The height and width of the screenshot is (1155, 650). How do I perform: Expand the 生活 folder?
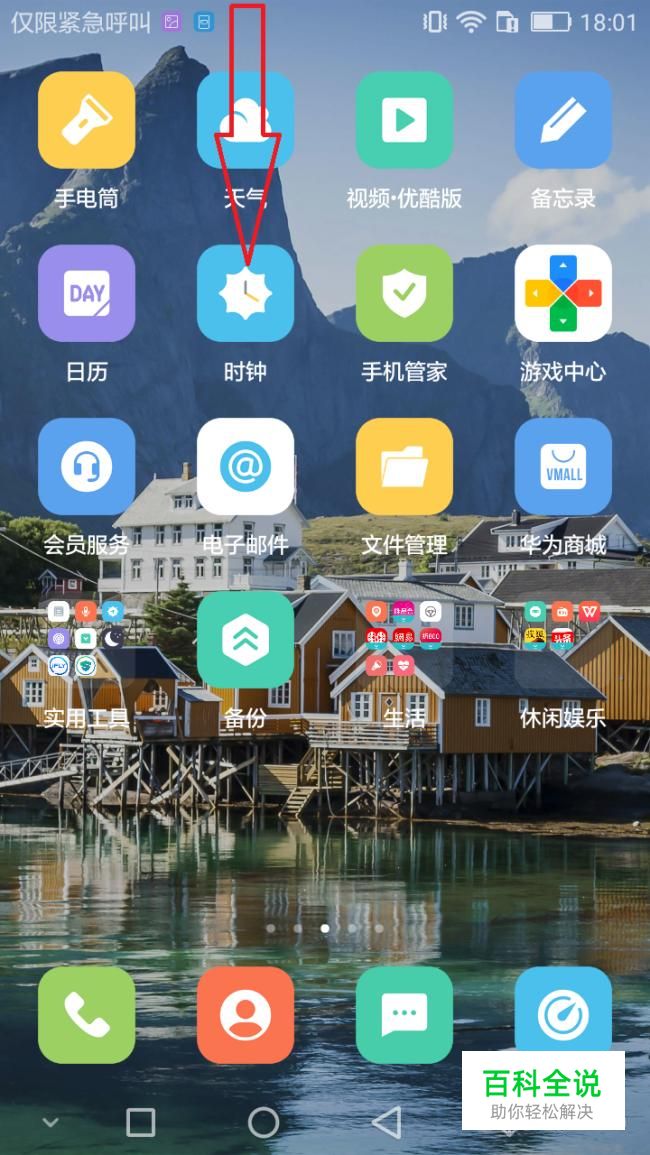click(x=404, y=640)
